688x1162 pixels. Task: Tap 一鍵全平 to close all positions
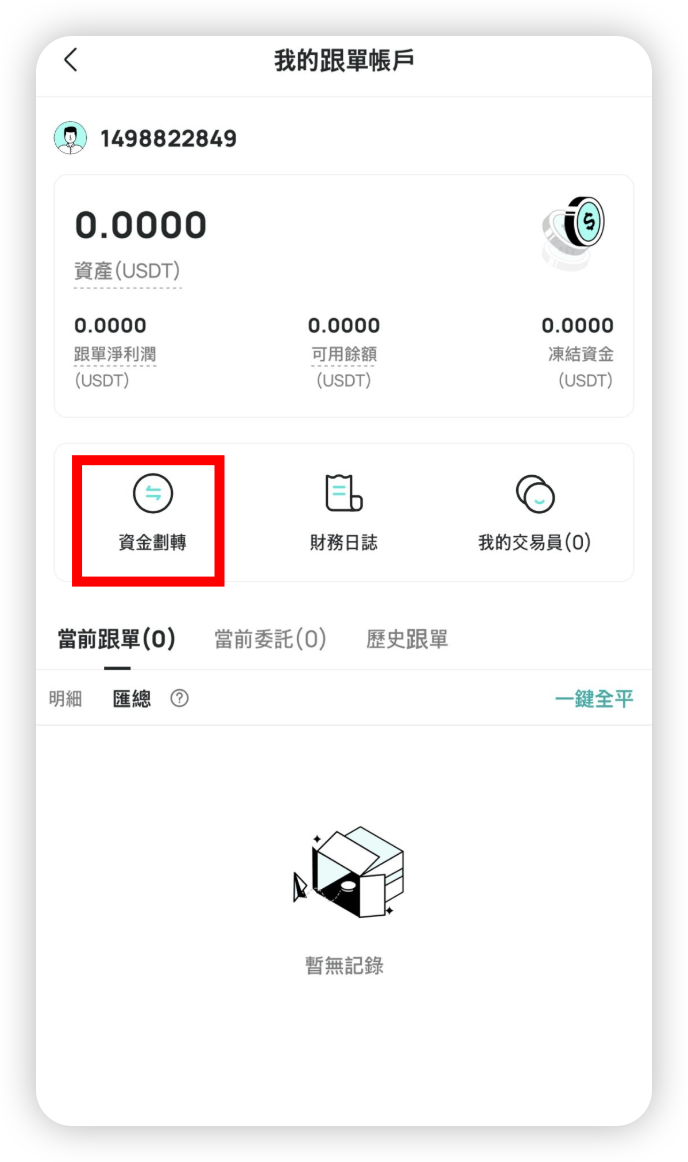pos(594,699)
